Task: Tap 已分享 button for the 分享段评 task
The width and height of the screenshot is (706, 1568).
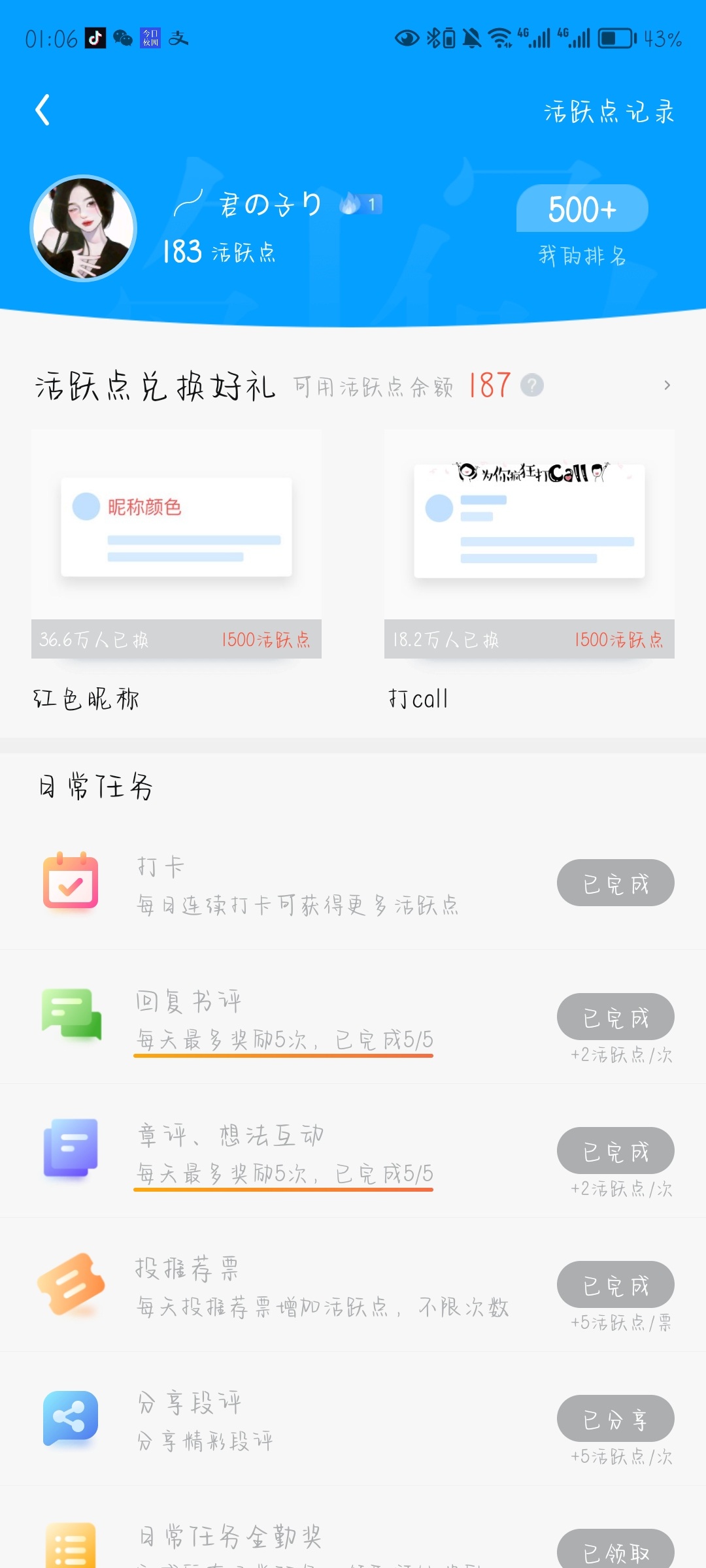Action: (616, 1418)
